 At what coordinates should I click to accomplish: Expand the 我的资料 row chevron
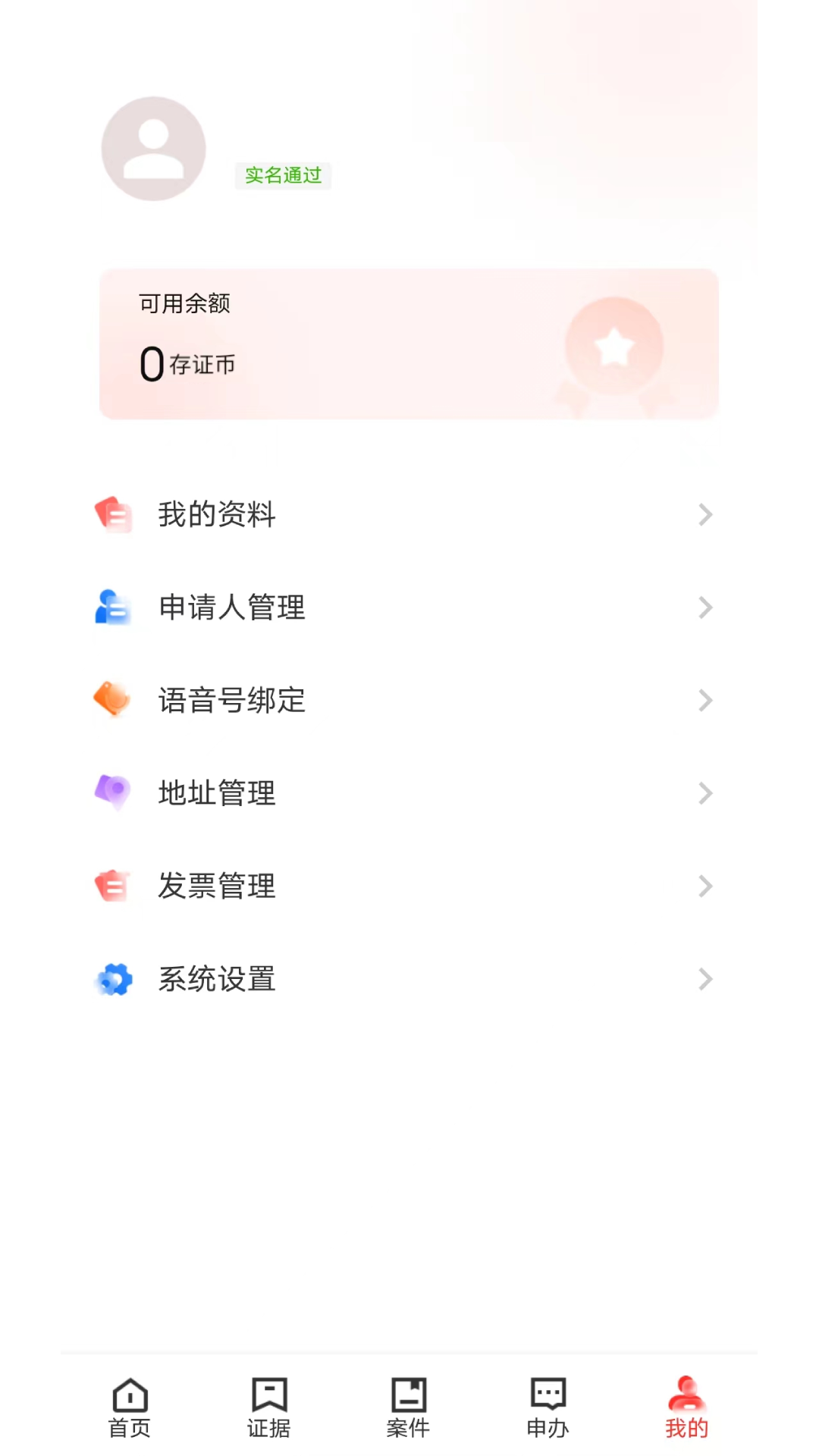point(704,515)
